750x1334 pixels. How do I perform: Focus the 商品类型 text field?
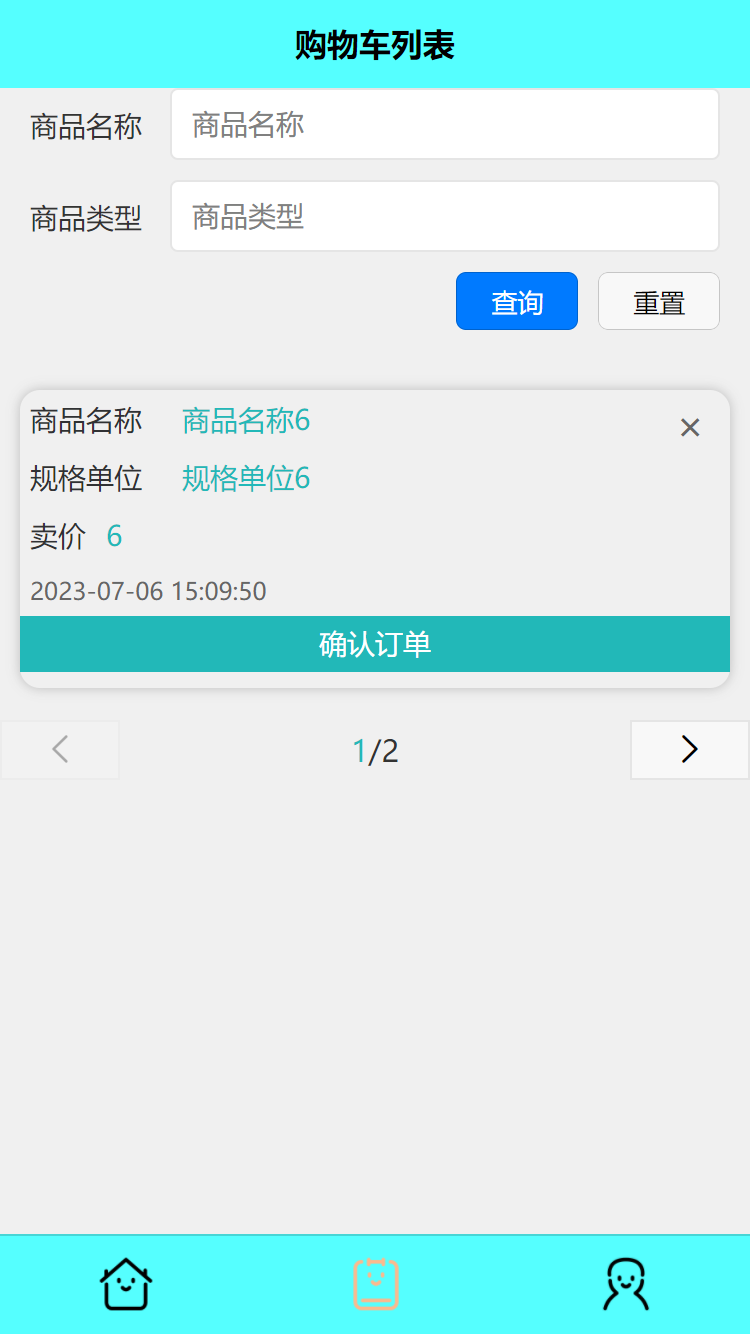coord(444,216)
